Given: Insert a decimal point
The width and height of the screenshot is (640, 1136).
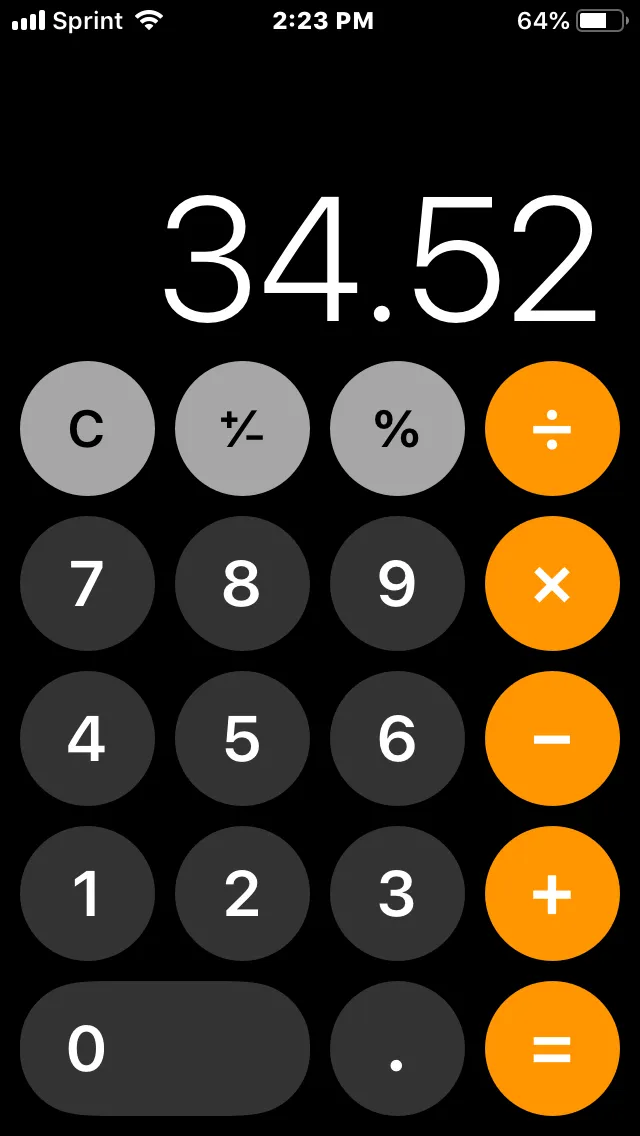Looking at the screenshot, I should point(397,1049).
